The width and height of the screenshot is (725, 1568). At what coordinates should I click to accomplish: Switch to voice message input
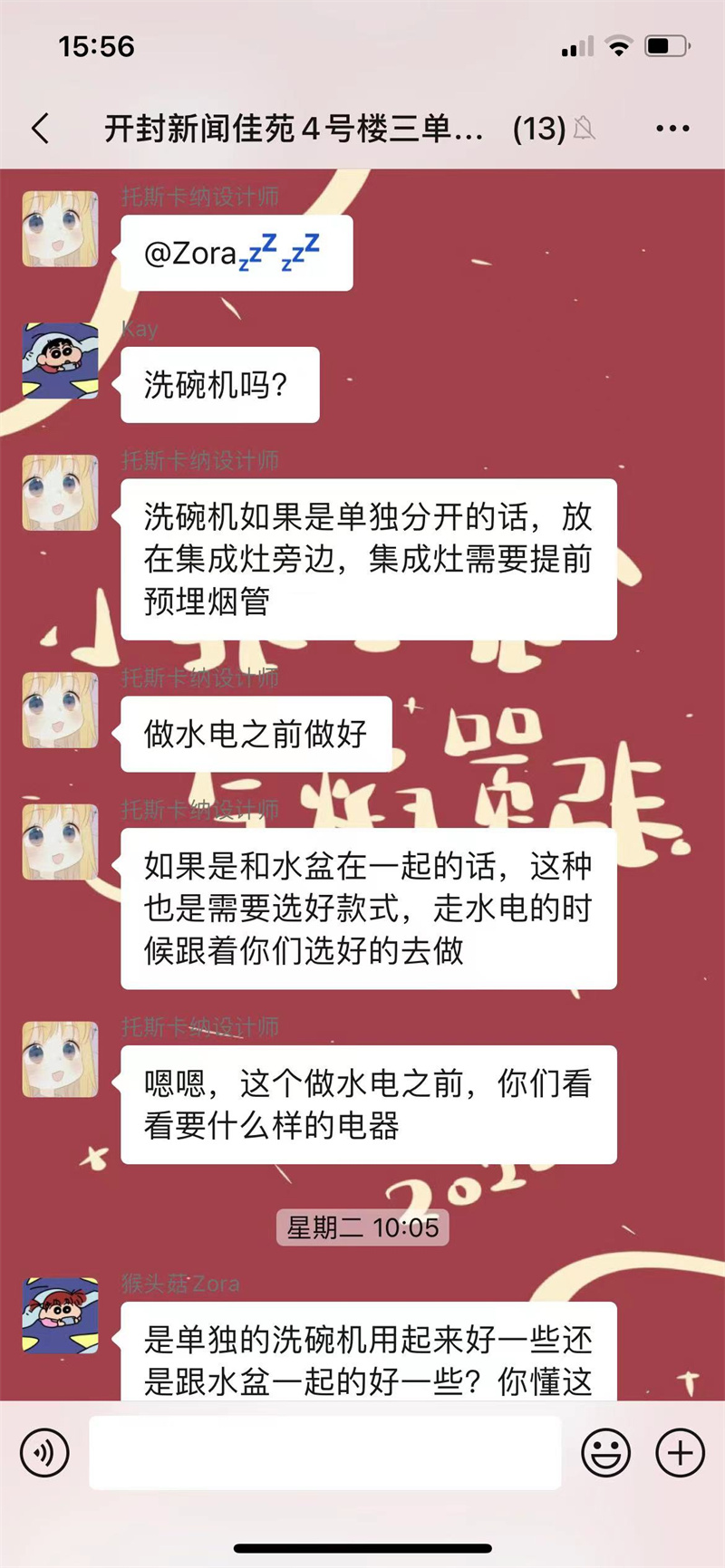pos(44,1454)
